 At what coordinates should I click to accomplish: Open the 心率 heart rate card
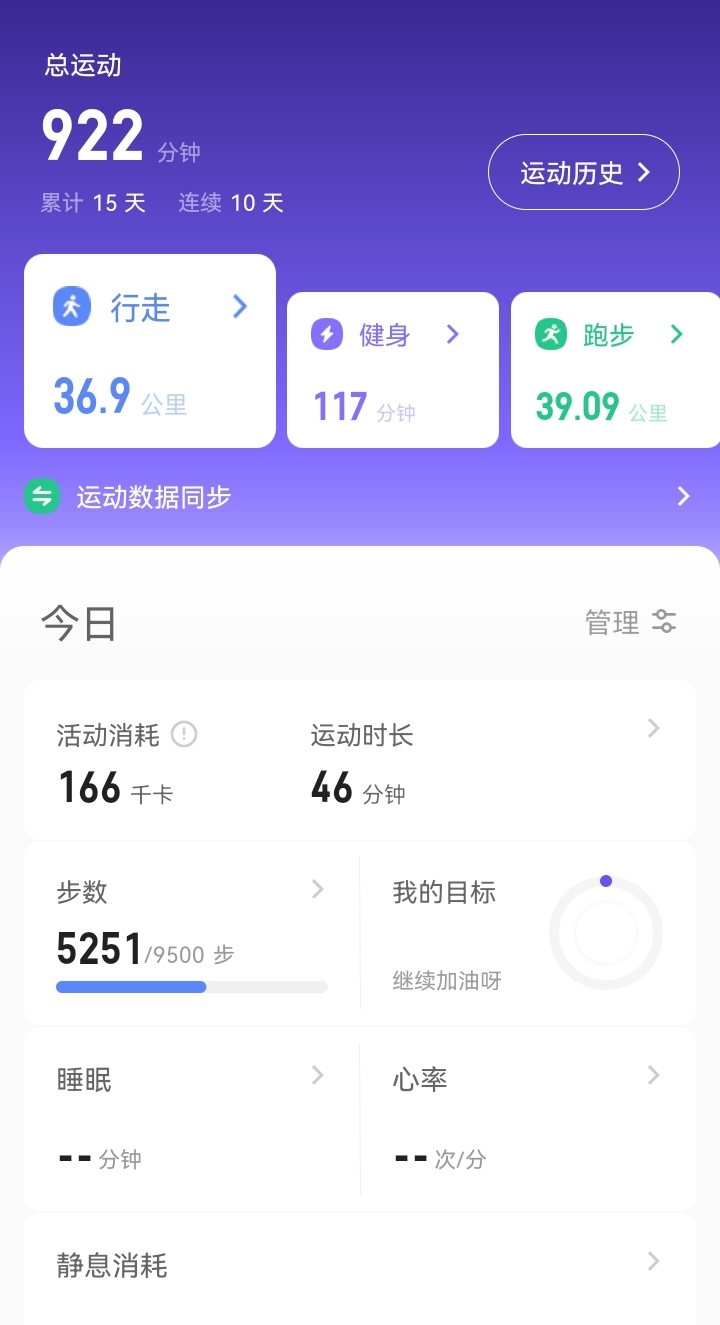coord(528,1118)
